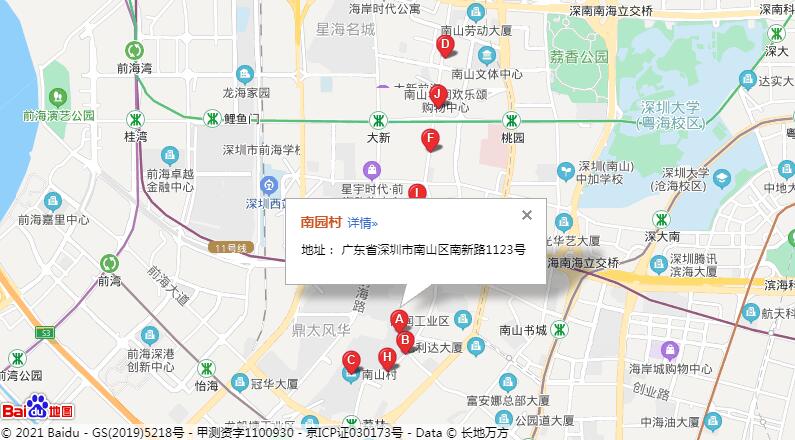Select map marker J

(437, 94)
